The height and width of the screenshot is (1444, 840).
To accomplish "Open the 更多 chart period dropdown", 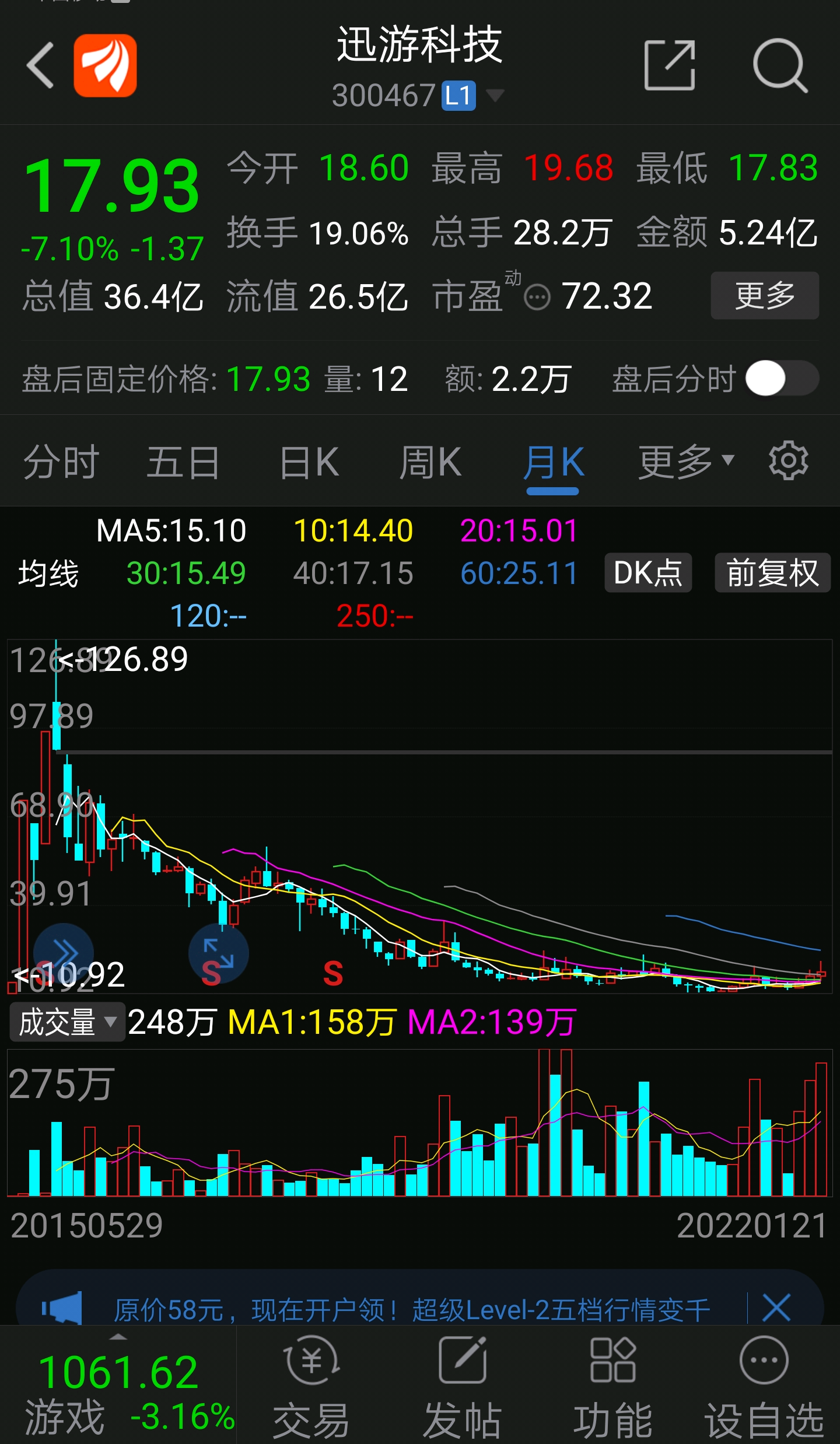I will (x=686, y=462).
